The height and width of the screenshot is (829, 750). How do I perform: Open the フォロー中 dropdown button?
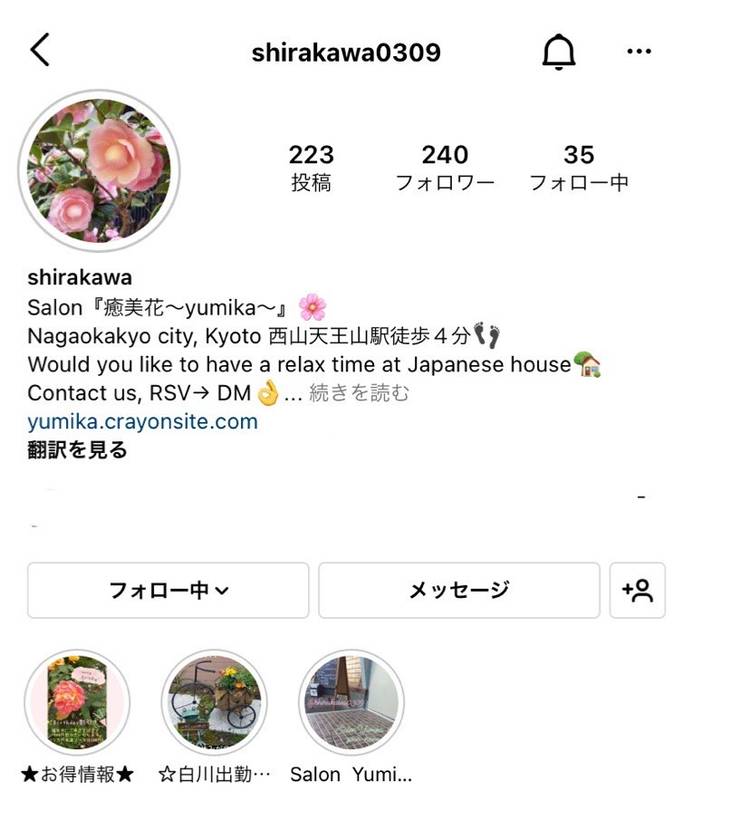coord(168,591)
